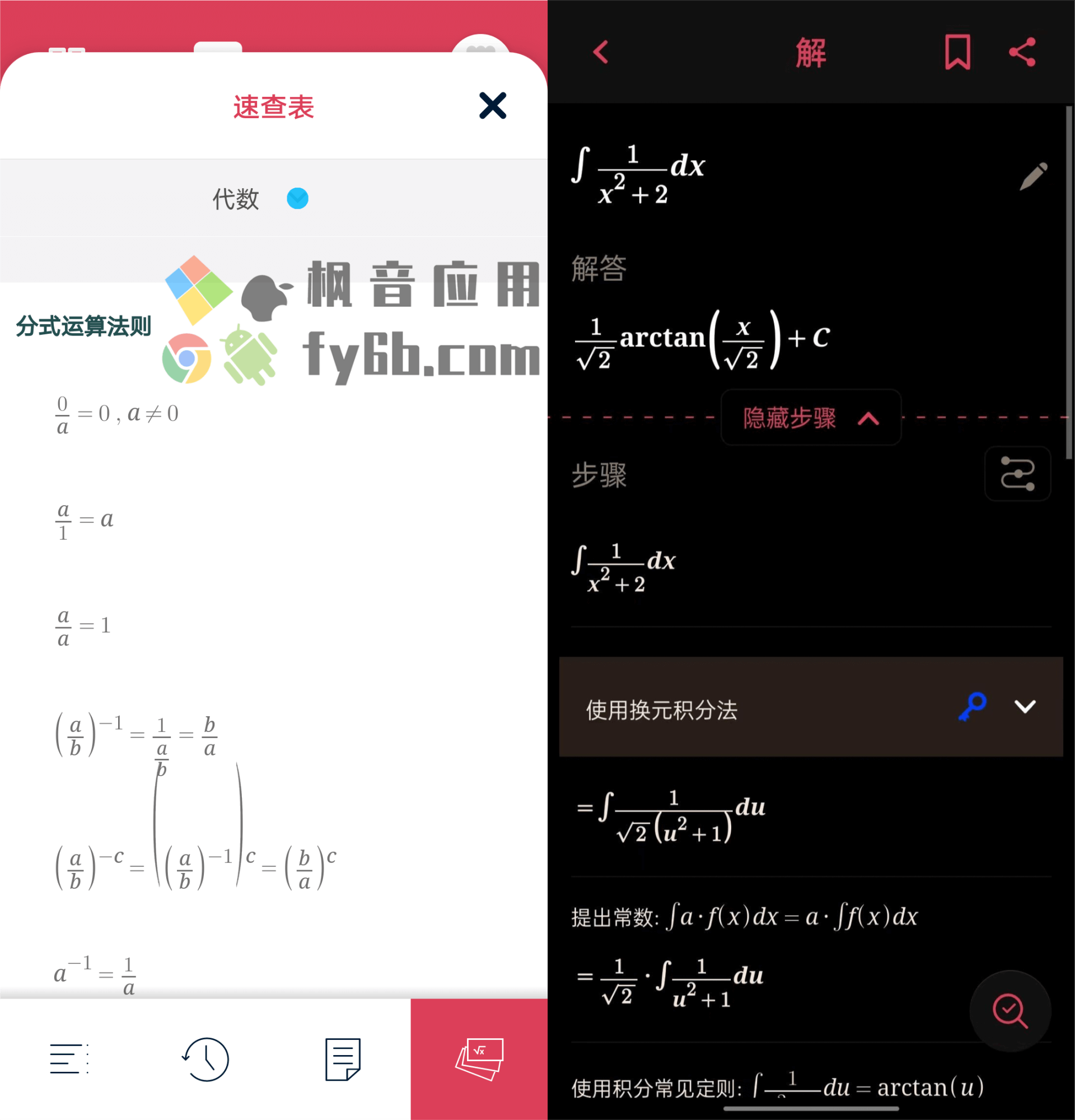Open the step settings beside 步骤
Image resolution: width=1075 pixels, height=1120 pixels.
coord(1017,474)
